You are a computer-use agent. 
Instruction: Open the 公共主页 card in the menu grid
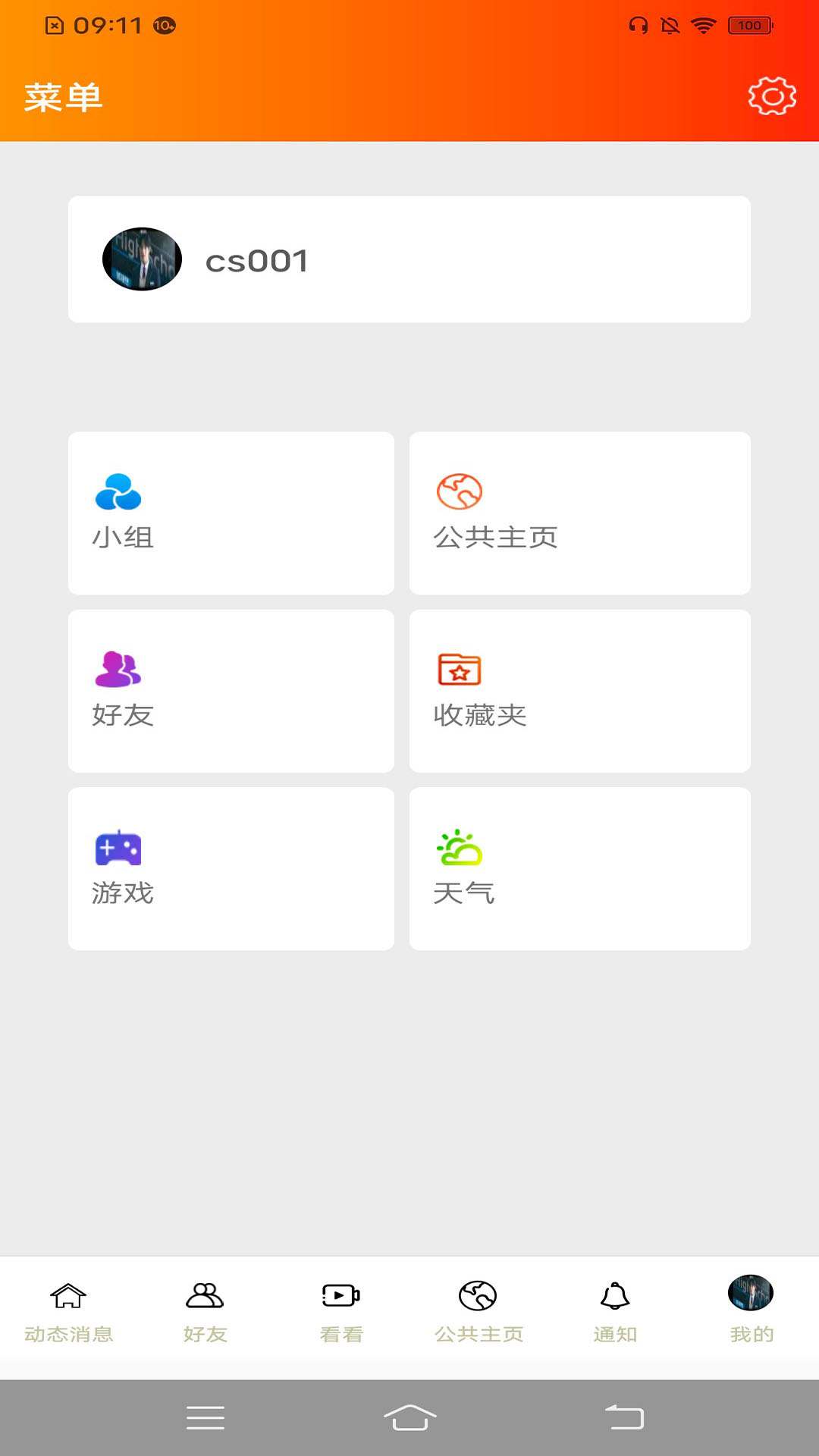click(x=580, y=513)
